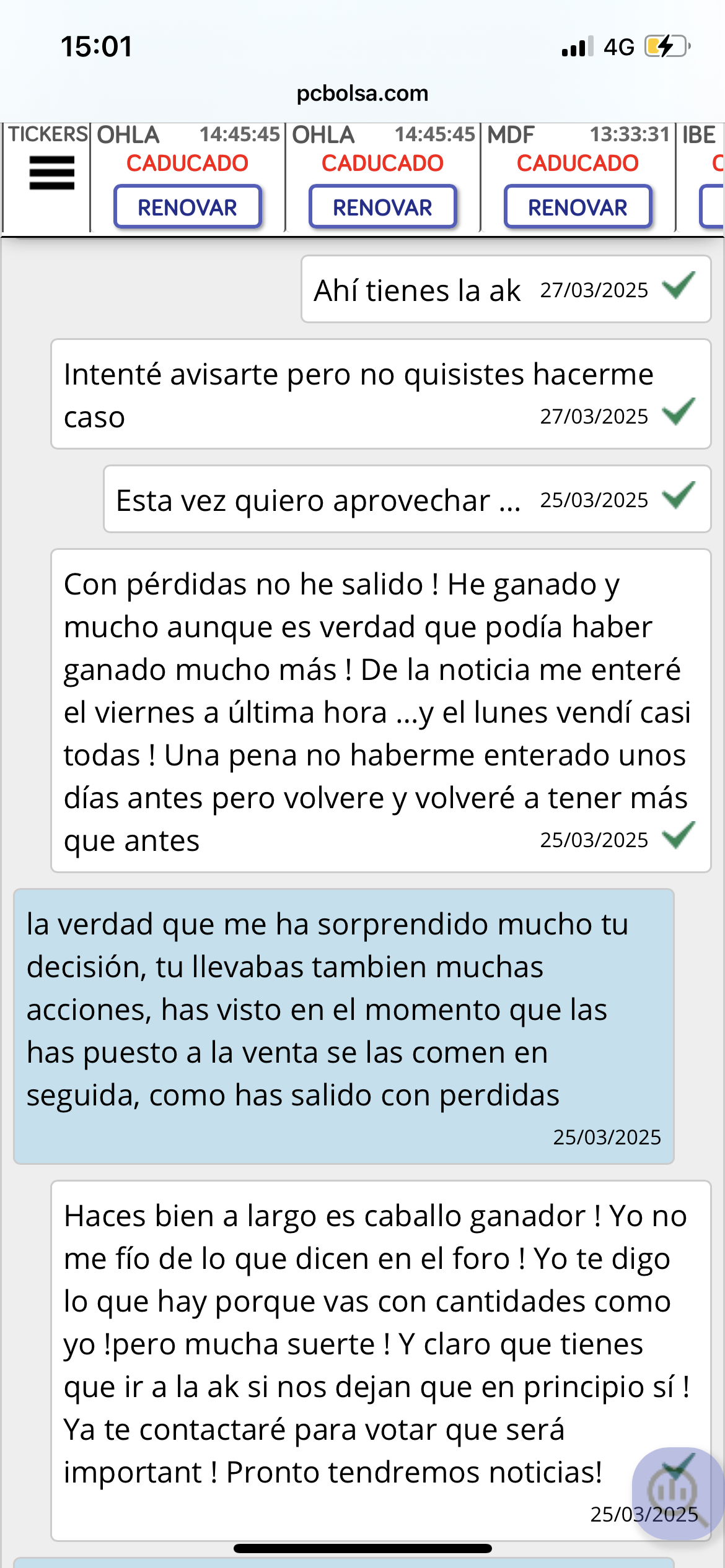Renew the first OHLA ticker with RENOVAR
Screen dimensions: 725x1568
[187, 207]
